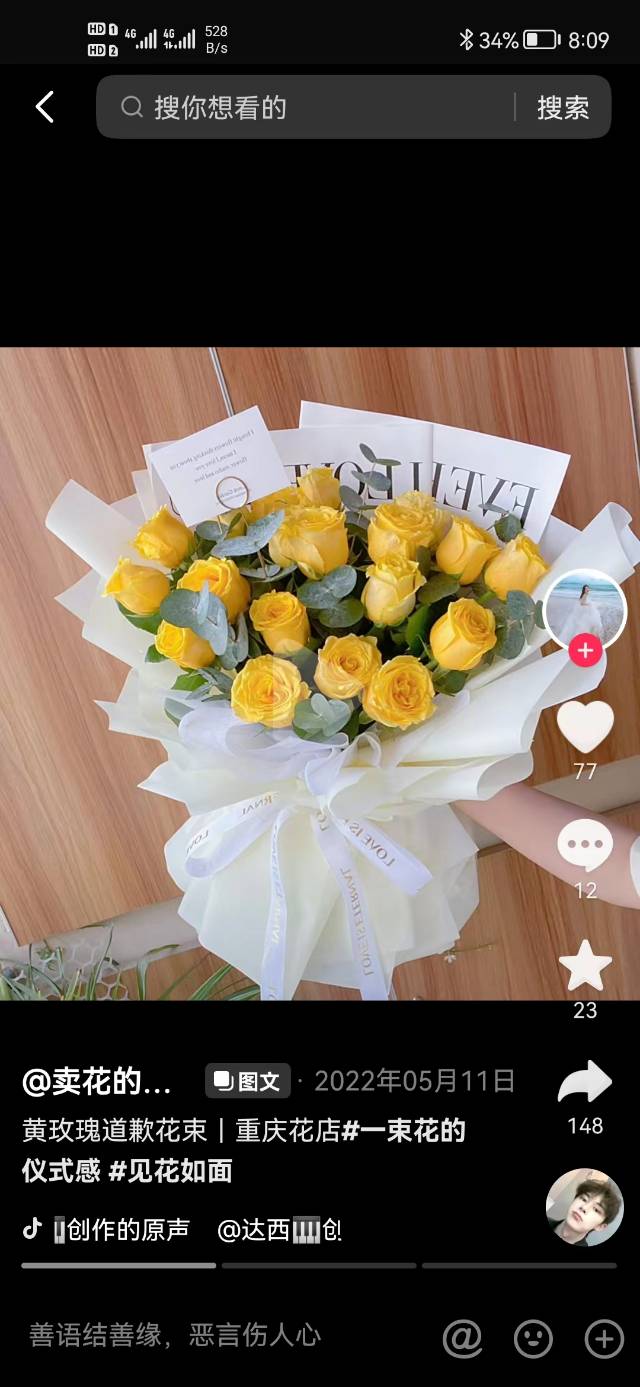Share this post via the arrow
This screenshot has height=1387, width=640.
pos(585,1084)
